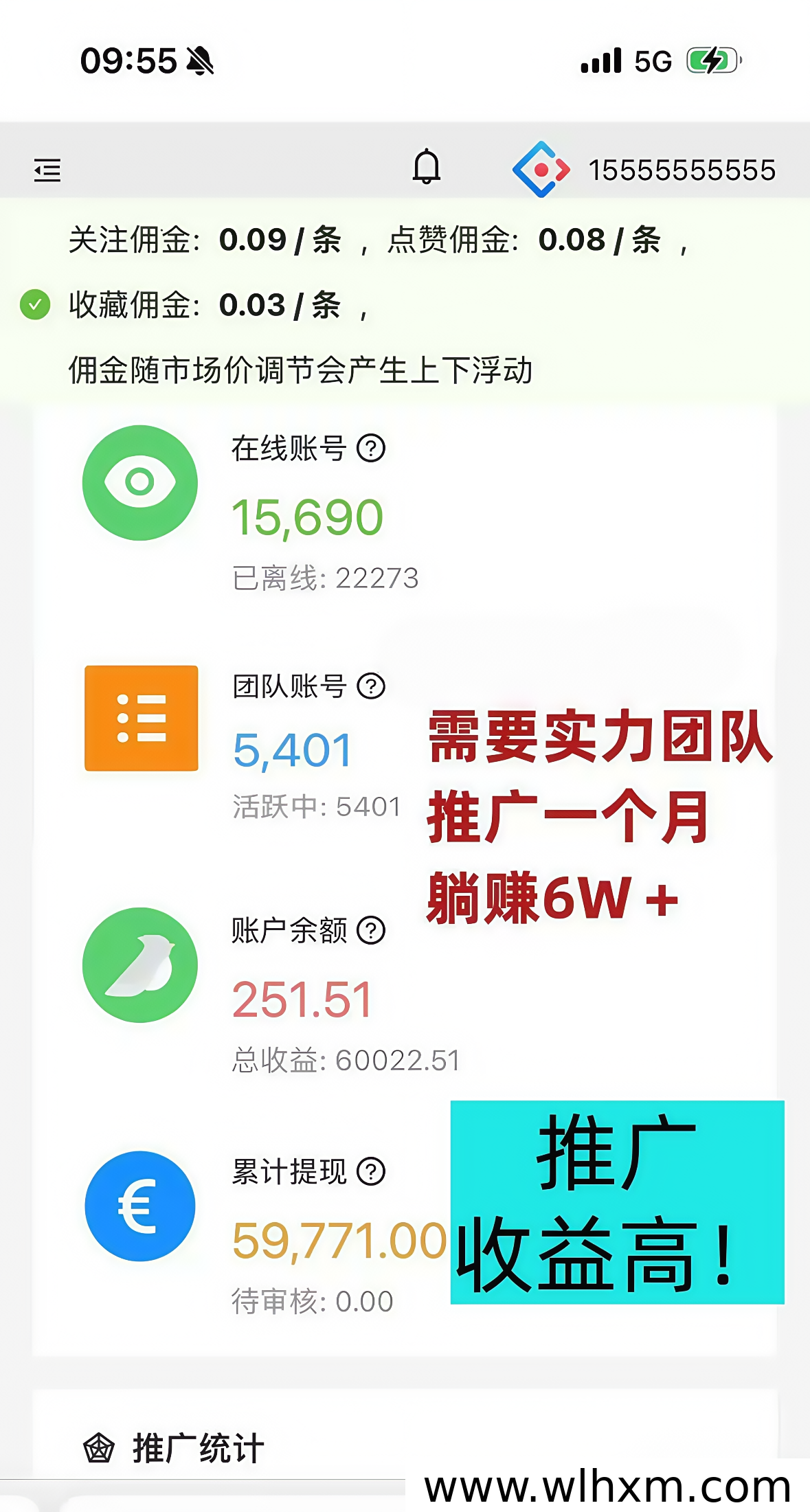This screenshot has width=810, height=1512.
Task: Open the notifications bell
Action: 426,167
